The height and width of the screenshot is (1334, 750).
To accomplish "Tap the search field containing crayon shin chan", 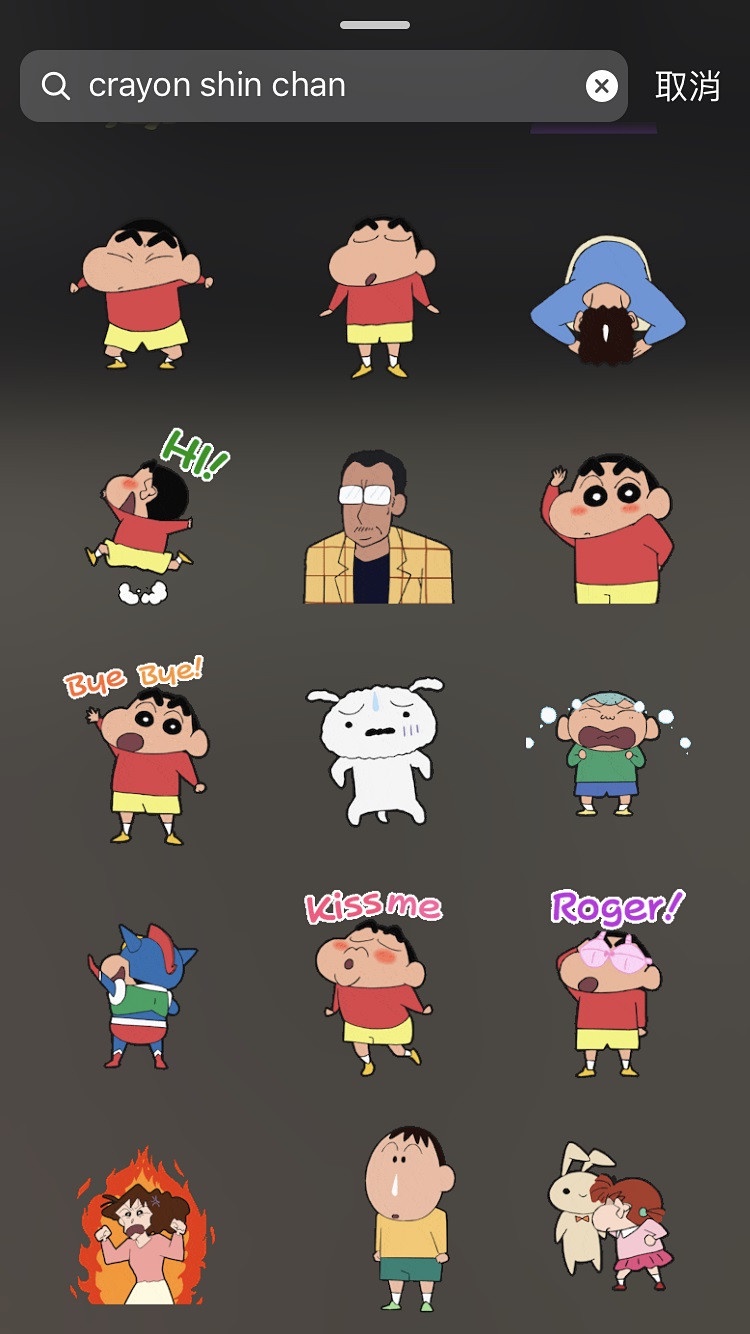I will (x=300, y=86).
